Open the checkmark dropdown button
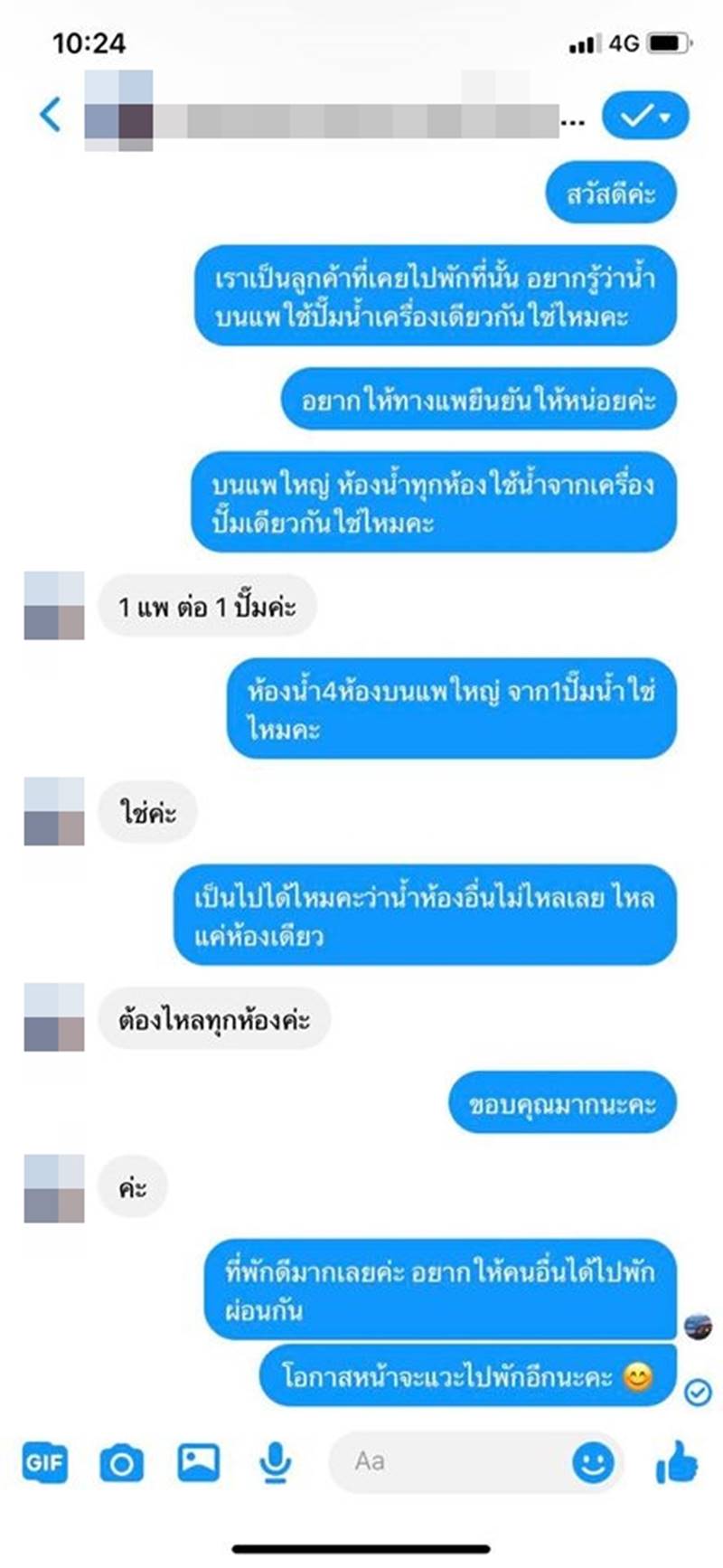723x1568 pixels. pyautogui.click(x=644, y=116)
